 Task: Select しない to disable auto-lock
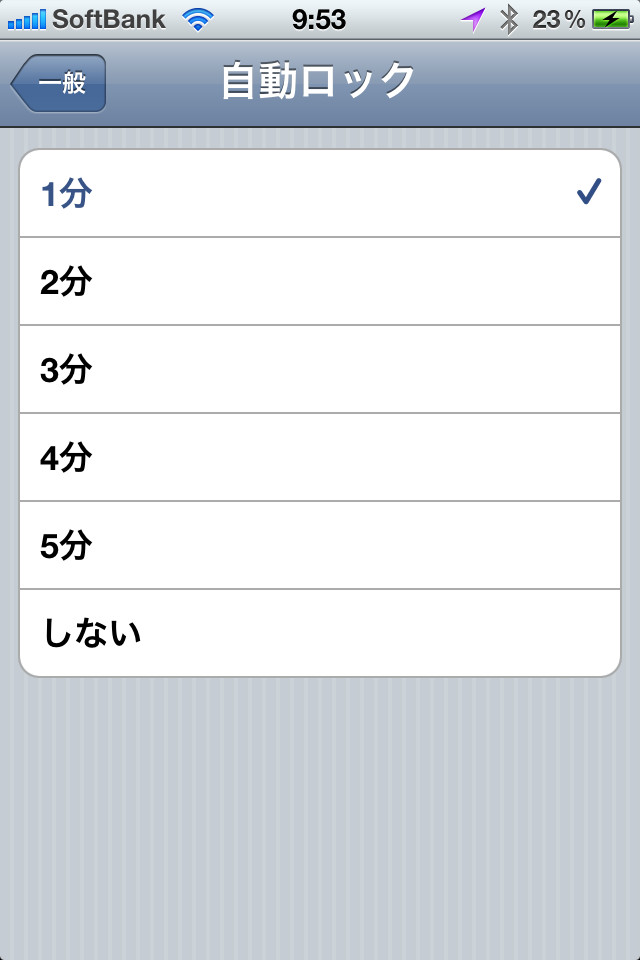coord(320,633)
